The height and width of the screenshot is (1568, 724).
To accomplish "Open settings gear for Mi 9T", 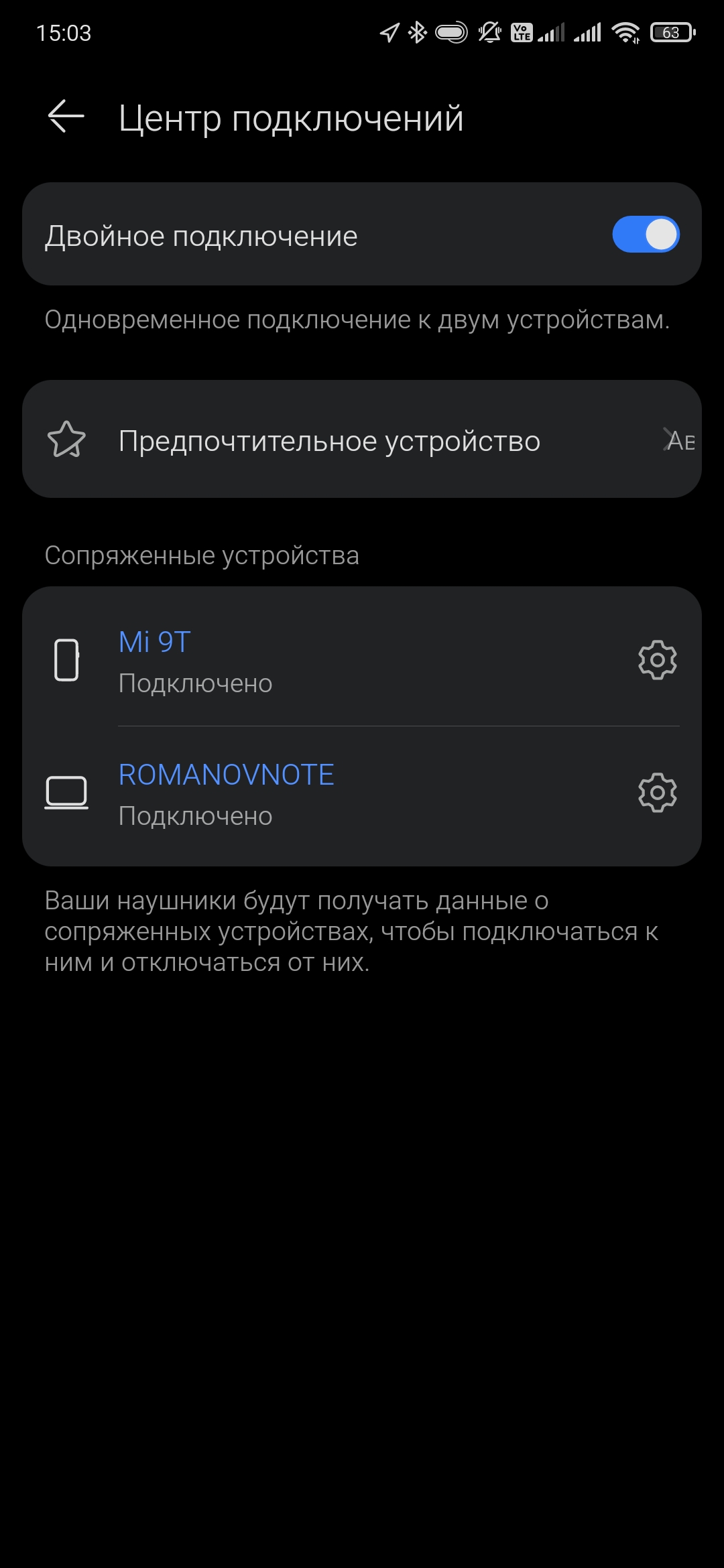I will tap(657, 660).
